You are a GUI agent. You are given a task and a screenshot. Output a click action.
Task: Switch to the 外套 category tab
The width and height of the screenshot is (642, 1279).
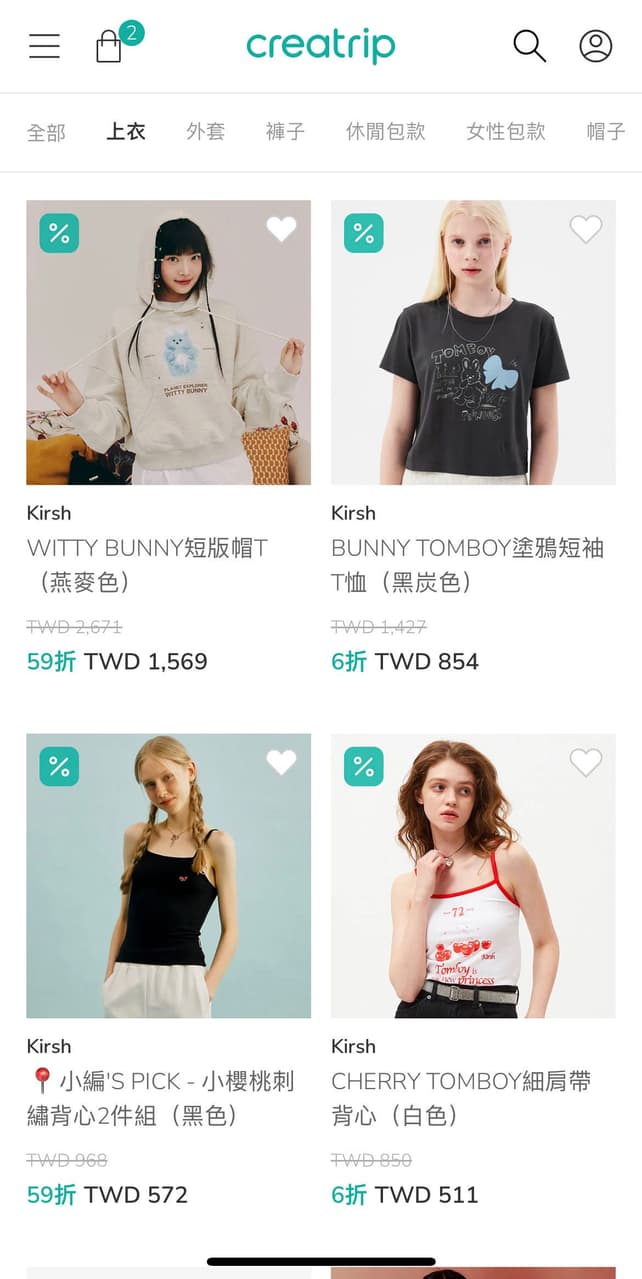(206, 132)
